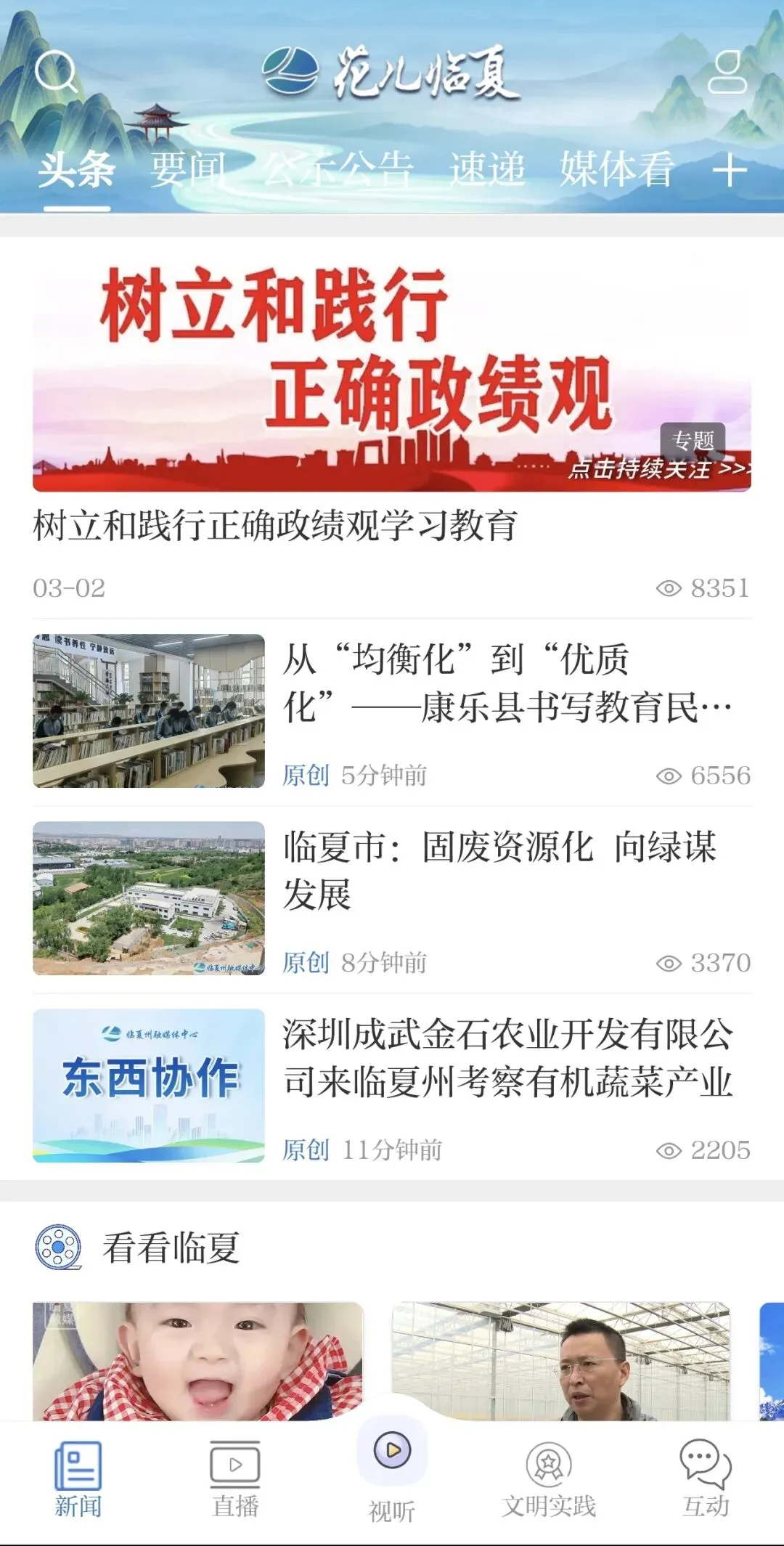Open the 深圳成武金石农业 article
784x1546 pixels.
pyautogui.click(x=392, y=1086)
